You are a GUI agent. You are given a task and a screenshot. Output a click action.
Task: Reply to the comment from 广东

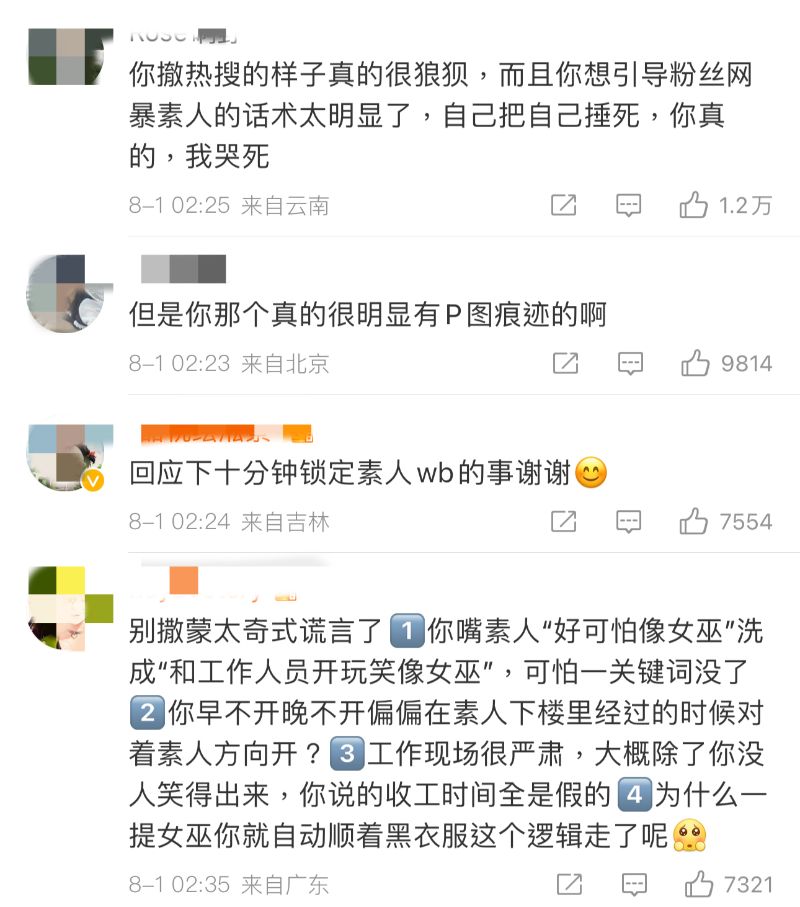coord(633,884)
